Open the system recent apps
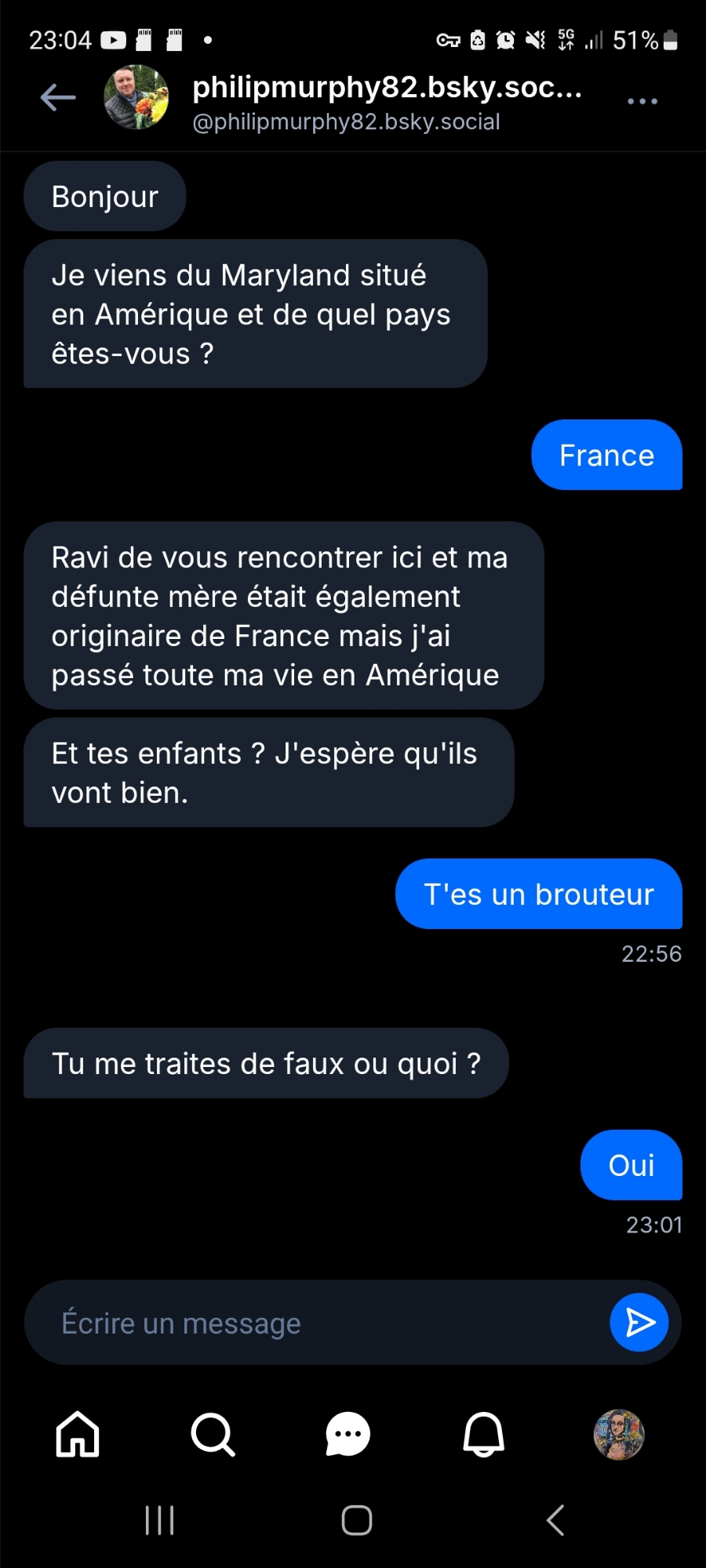 tap(159, 1521)
